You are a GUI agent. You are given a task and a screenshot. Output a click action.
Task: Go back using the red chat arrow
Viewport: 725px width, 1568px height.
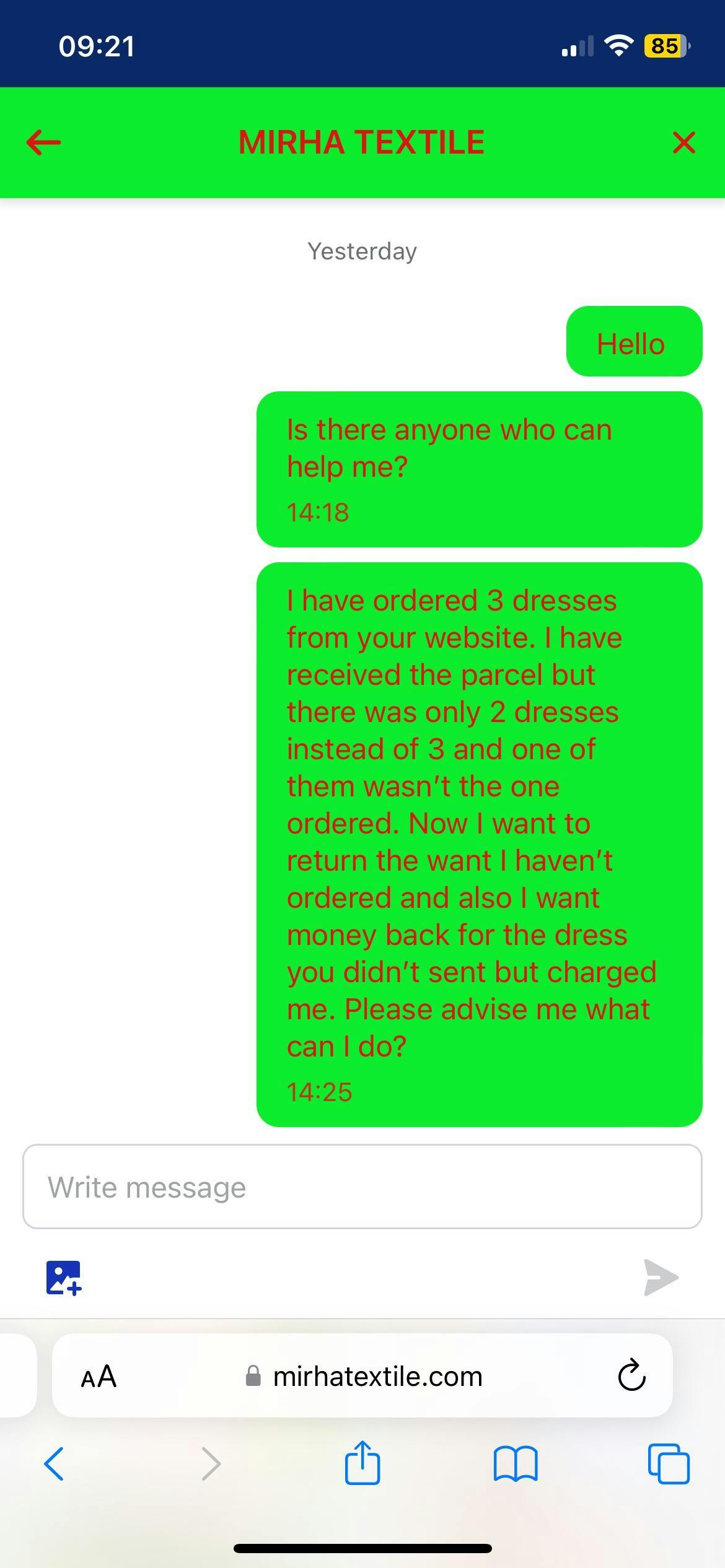43,142
